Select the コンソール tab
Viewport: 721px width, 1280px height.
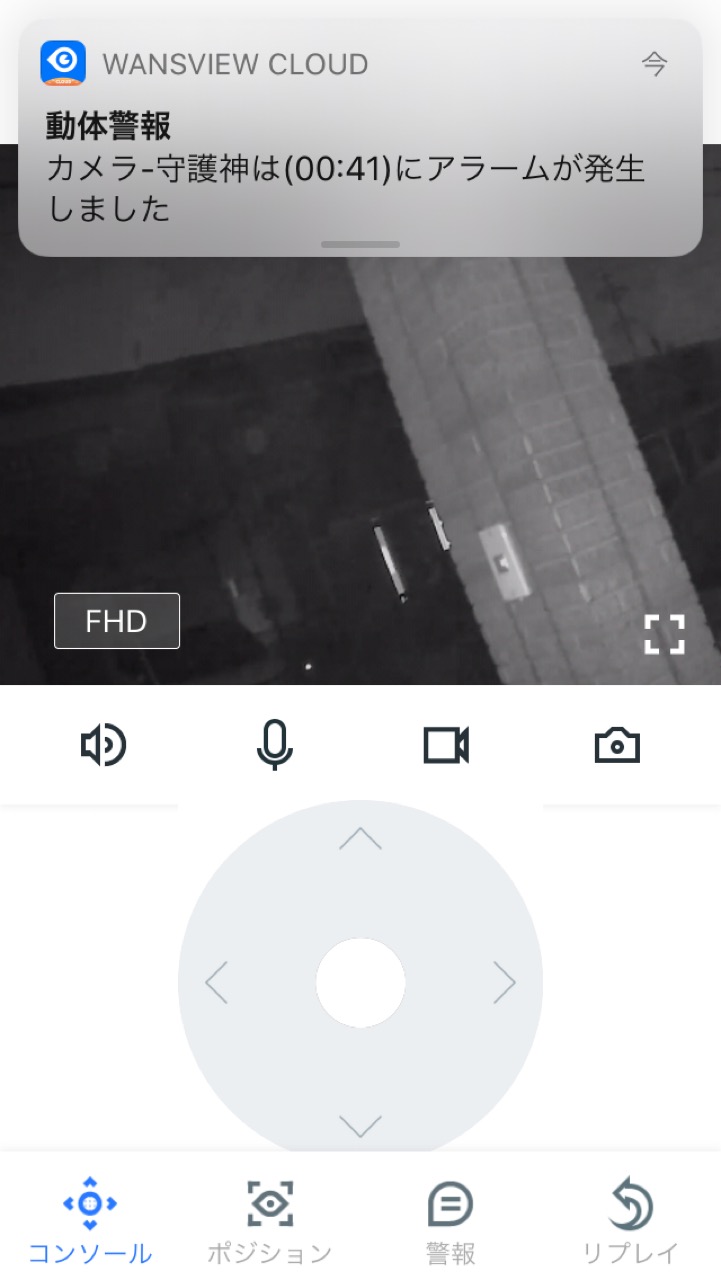(90, 1220)
